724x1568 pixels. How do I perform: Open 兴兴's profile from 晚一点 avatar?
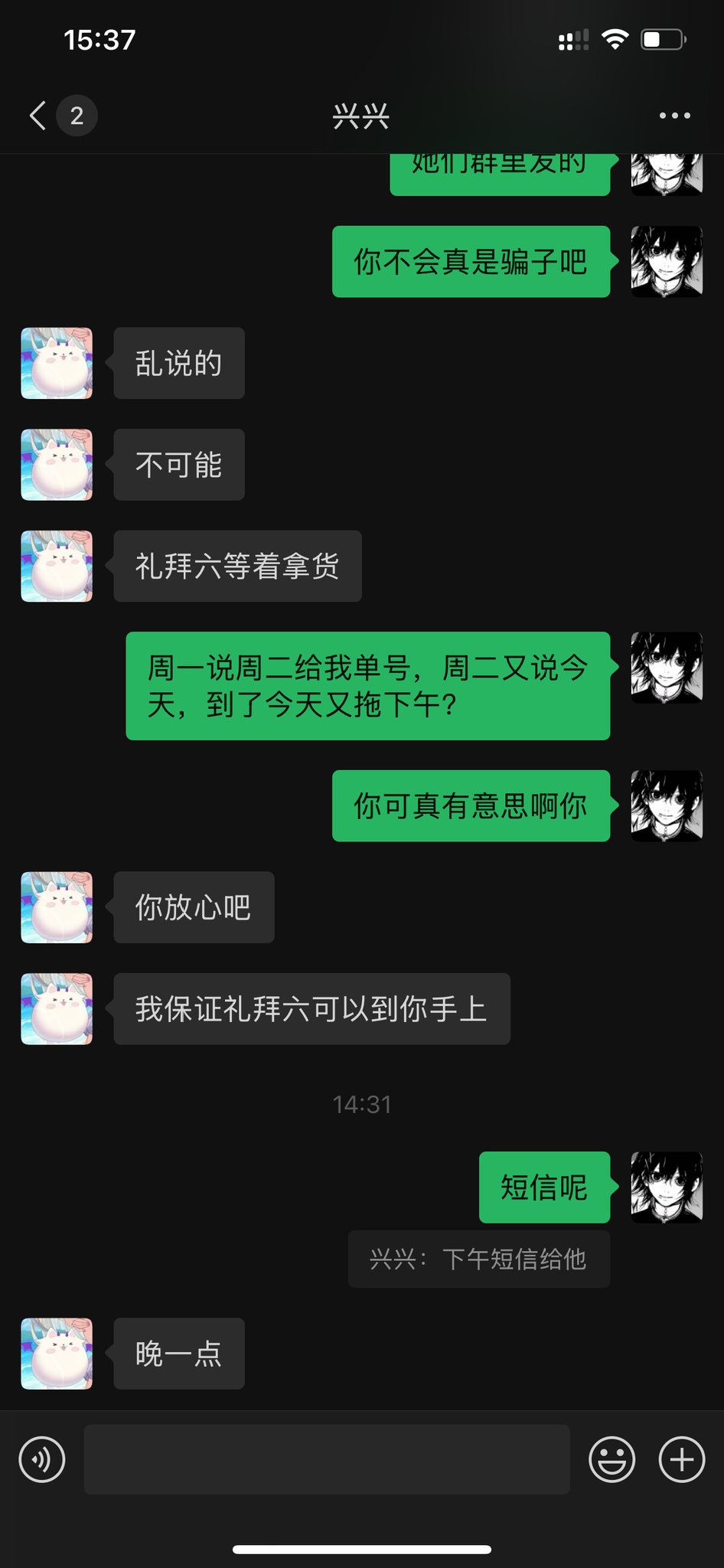pos(57,1354)
